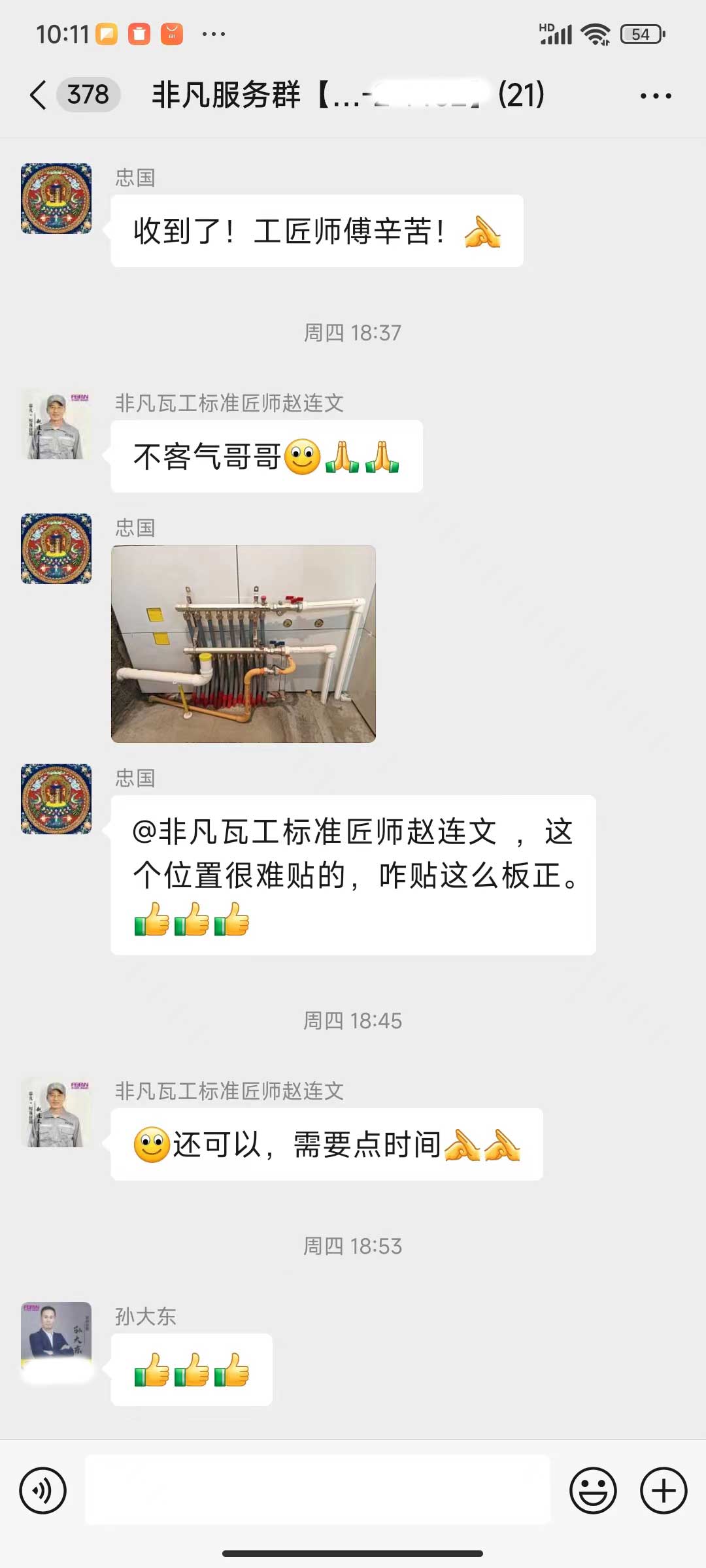Open the emoji sticker panel
Viewport: 706px width, 1568px height.
593,1490
